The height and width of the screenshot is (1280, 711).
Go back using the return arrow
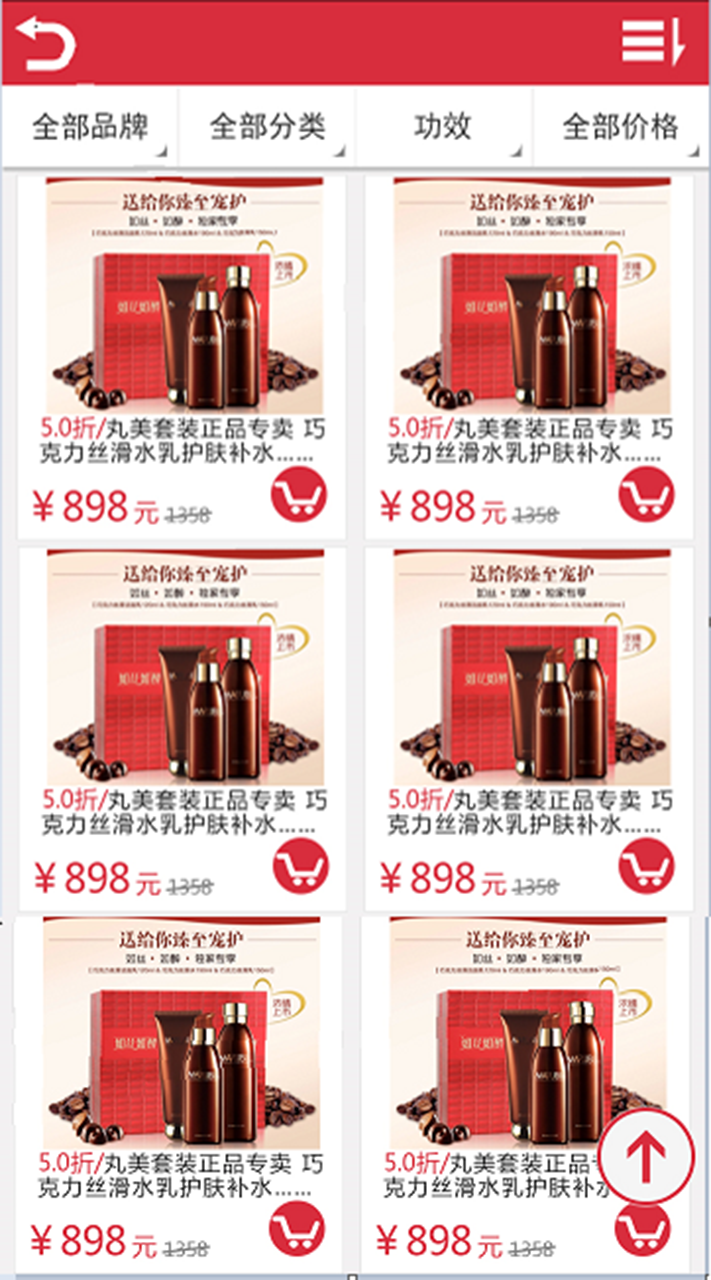[x=46, y=43]
